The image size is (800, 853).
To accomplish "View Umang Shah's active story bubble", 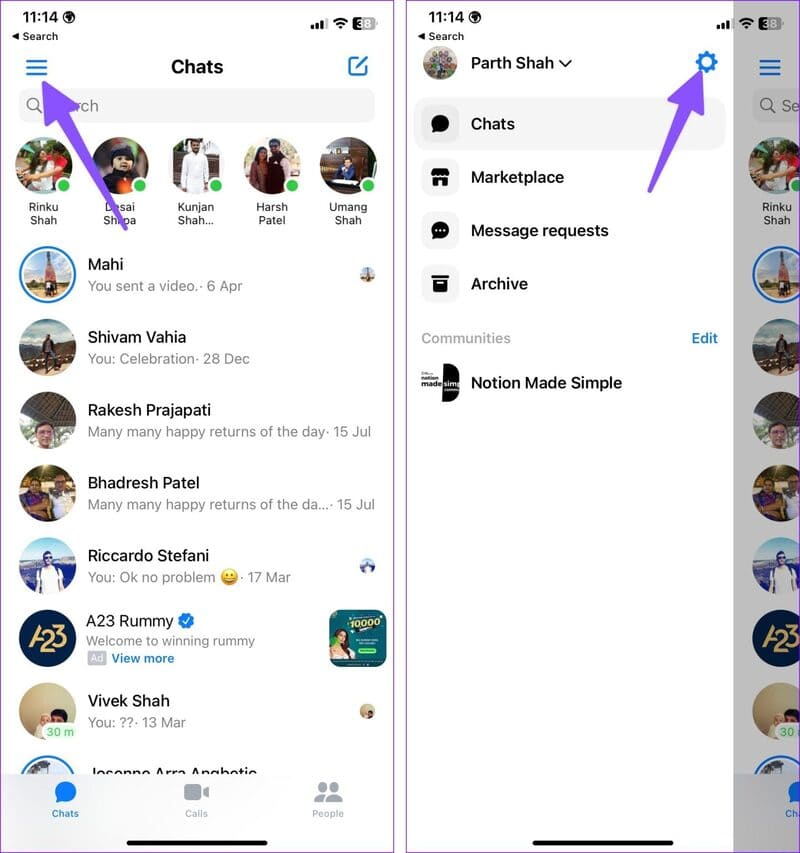I will pyautogui.click(x=348, y=166).
